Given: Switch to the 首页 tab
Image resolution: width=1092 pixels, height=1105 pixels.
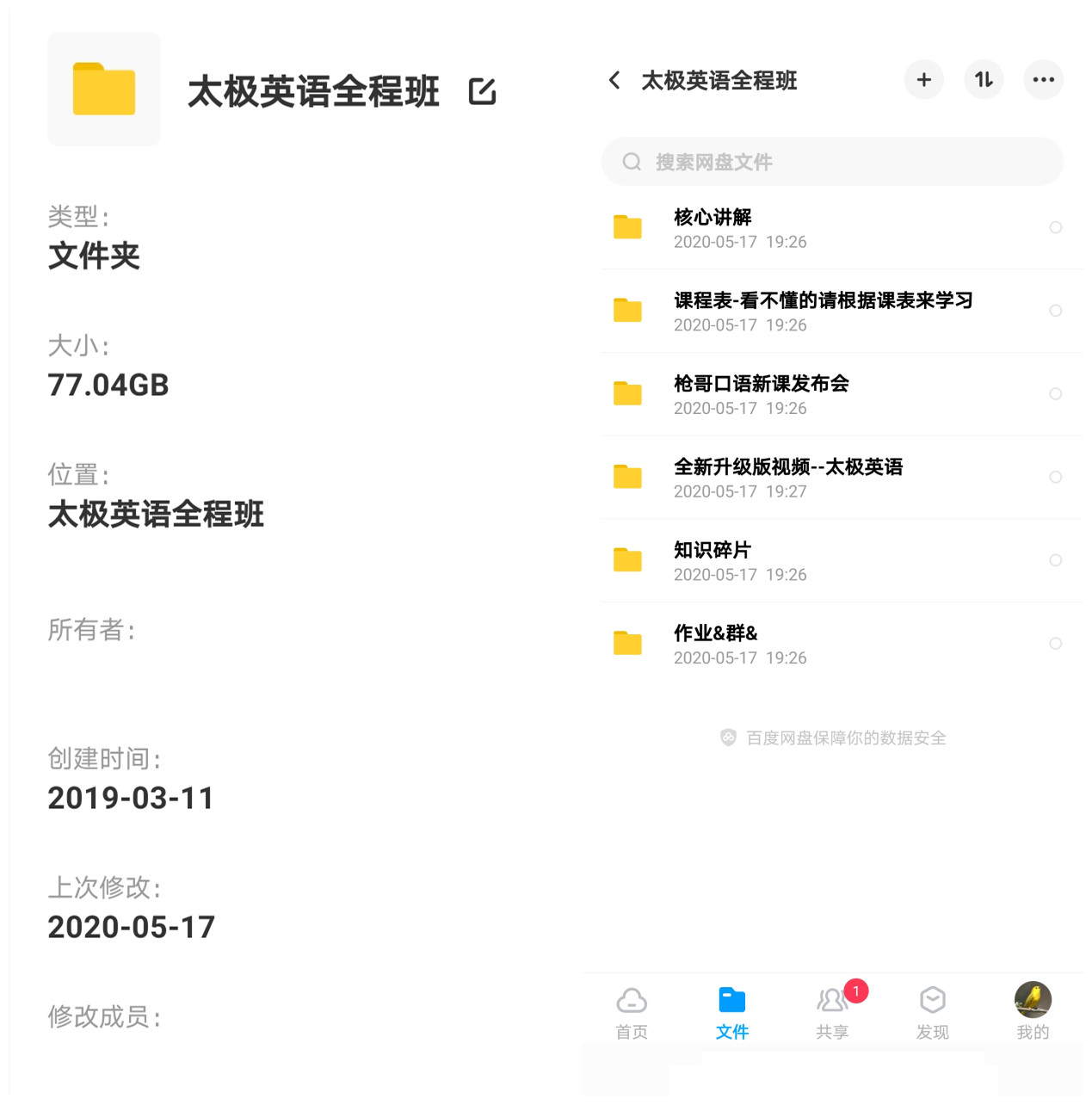Looking at the screenshot, I should [632, 1012].
